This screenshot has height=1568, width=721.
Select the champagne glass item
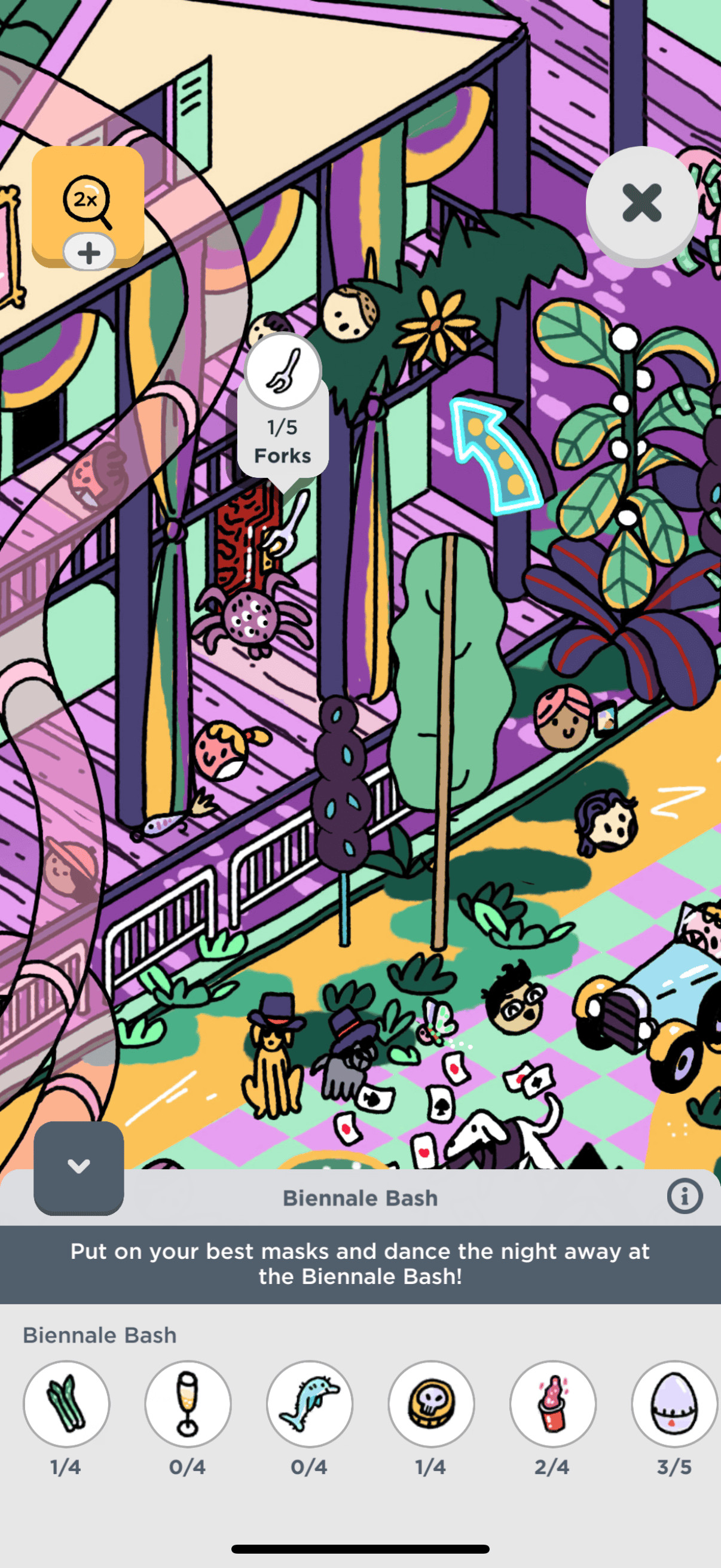pos(187,1404)
